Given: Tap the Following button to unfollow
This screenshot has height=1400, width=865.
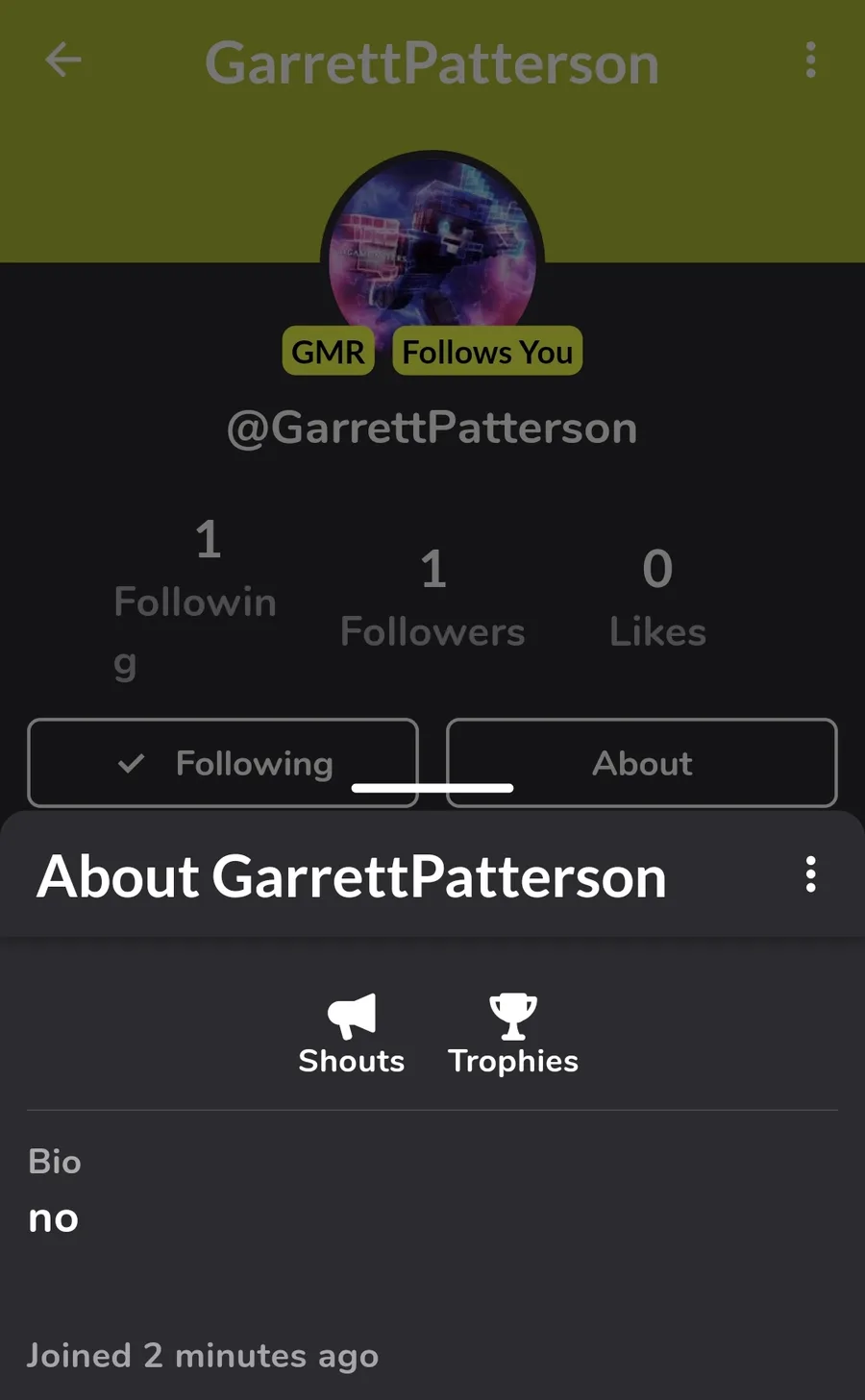Looking at the screenshot, I should click(x=223, y=763).
